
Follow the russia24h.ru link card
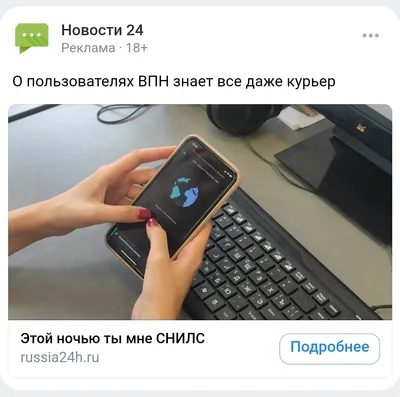click(x=144, y=348)
